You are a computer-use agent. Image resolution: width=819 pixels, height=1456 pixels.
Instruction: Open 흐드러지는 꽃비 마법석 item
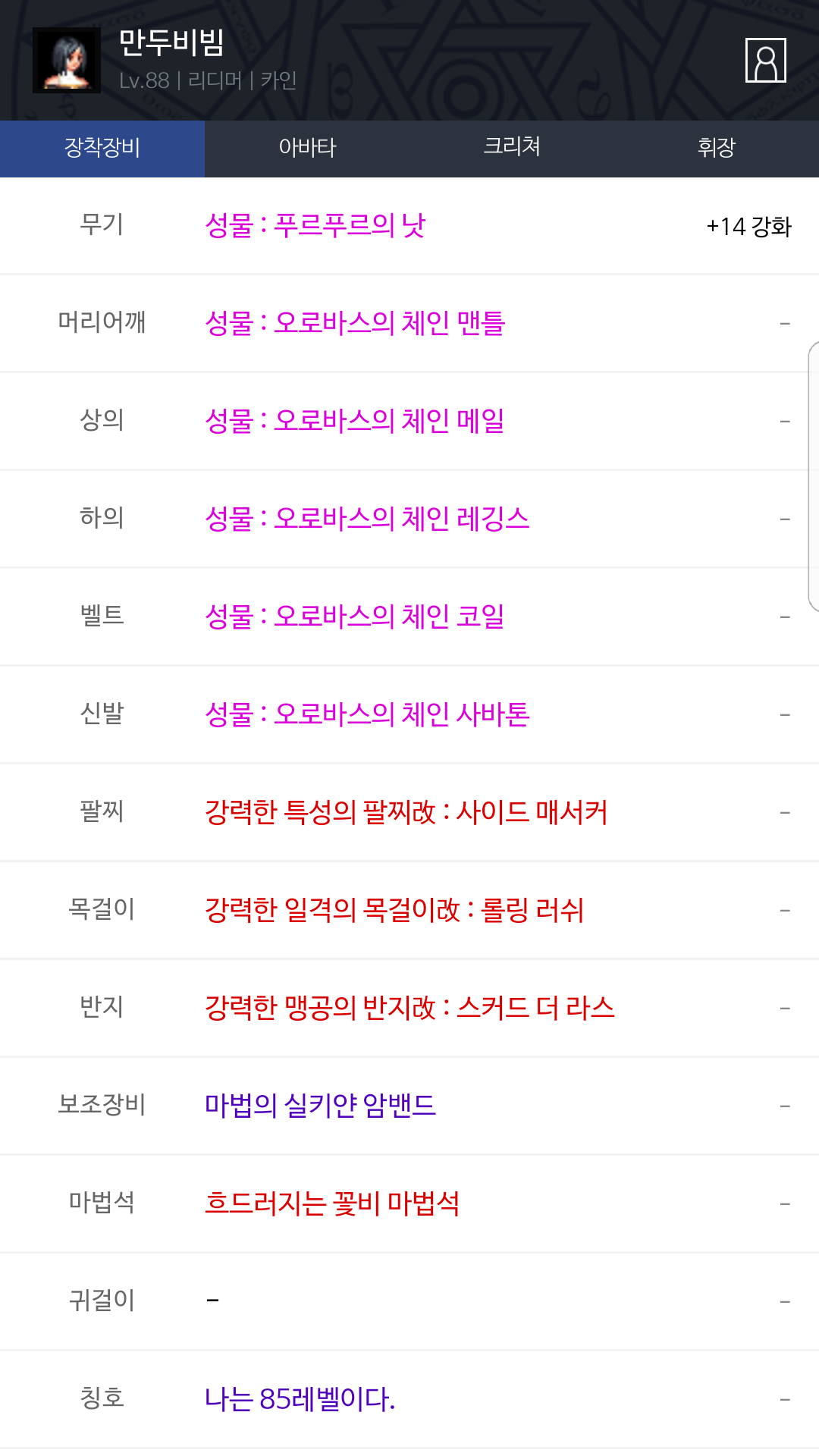pos(332,1203)
